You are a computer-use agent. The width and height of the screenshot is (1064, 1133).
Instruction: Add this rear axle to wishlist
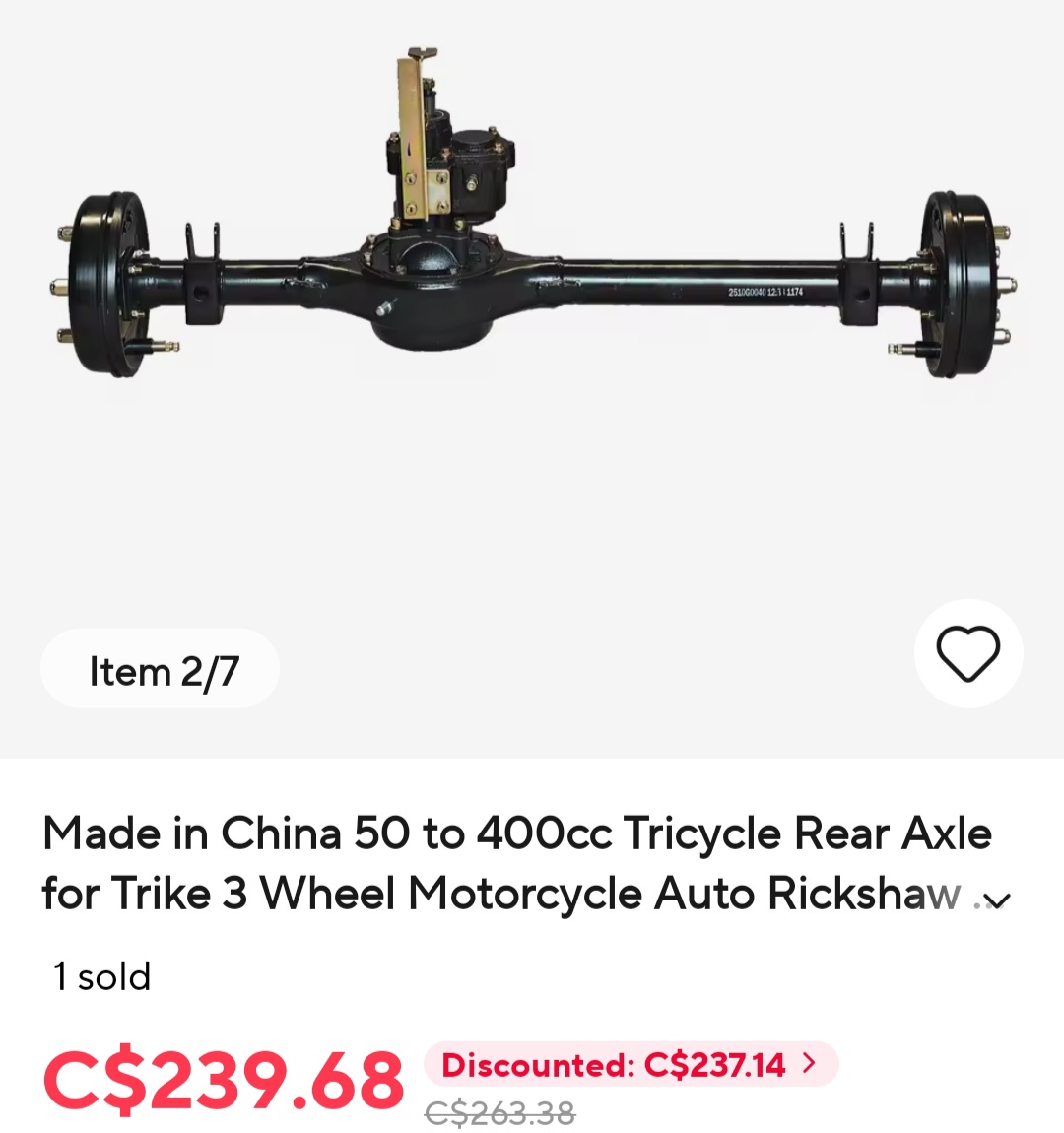[x=967, y=653]
